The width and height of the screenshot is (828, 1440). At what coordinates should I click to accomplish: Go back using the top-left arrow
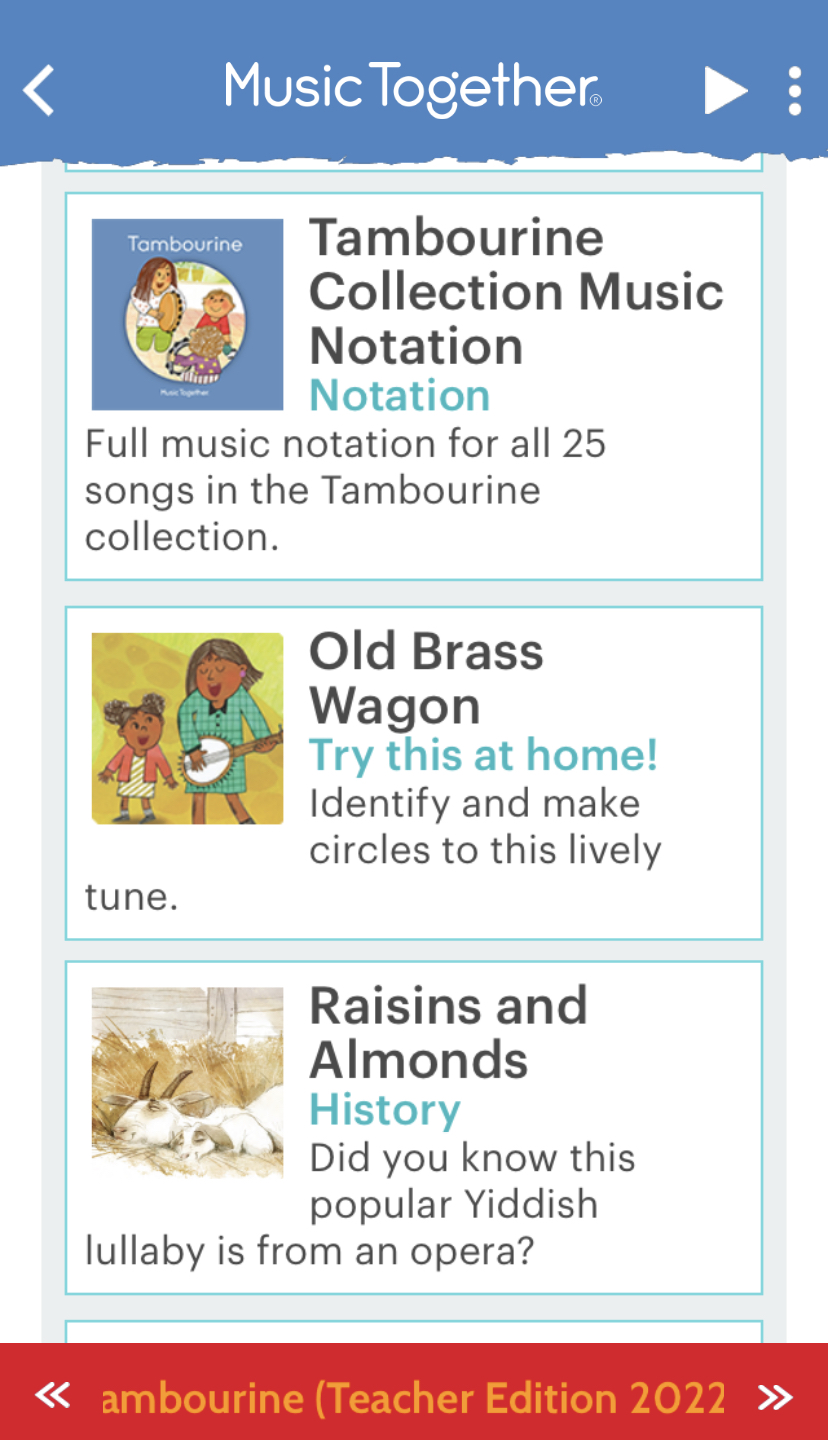(38, 91)
